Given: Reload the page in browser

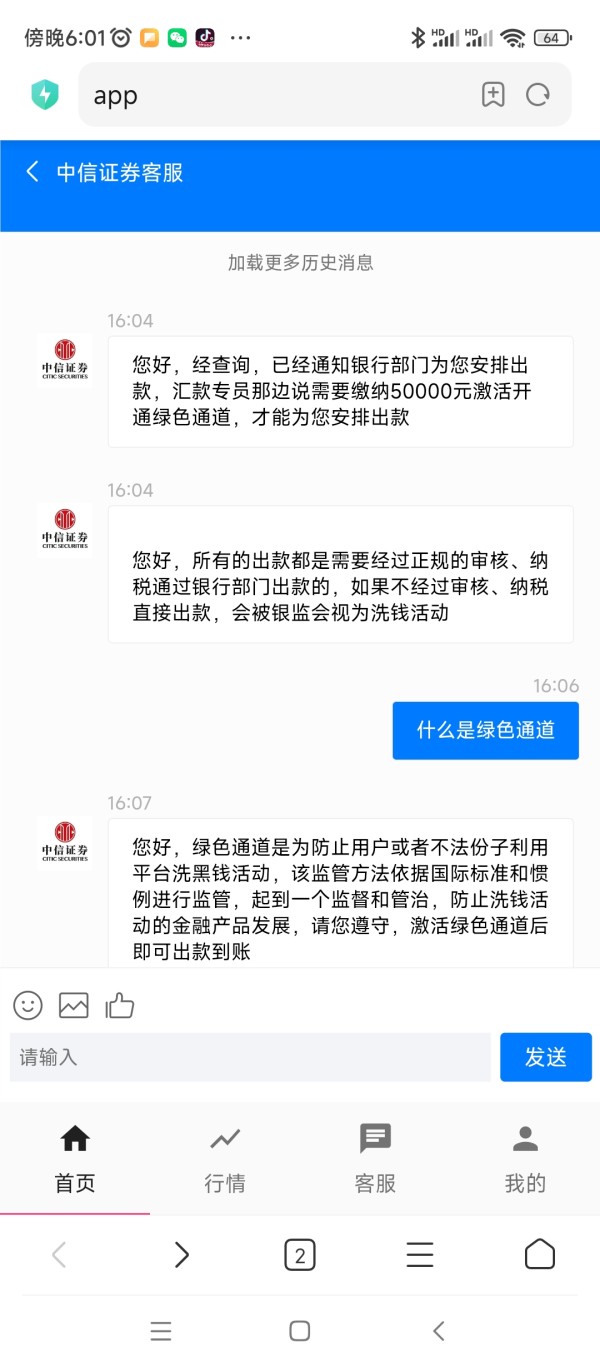Looking at the screenshot, I should 538,95.
